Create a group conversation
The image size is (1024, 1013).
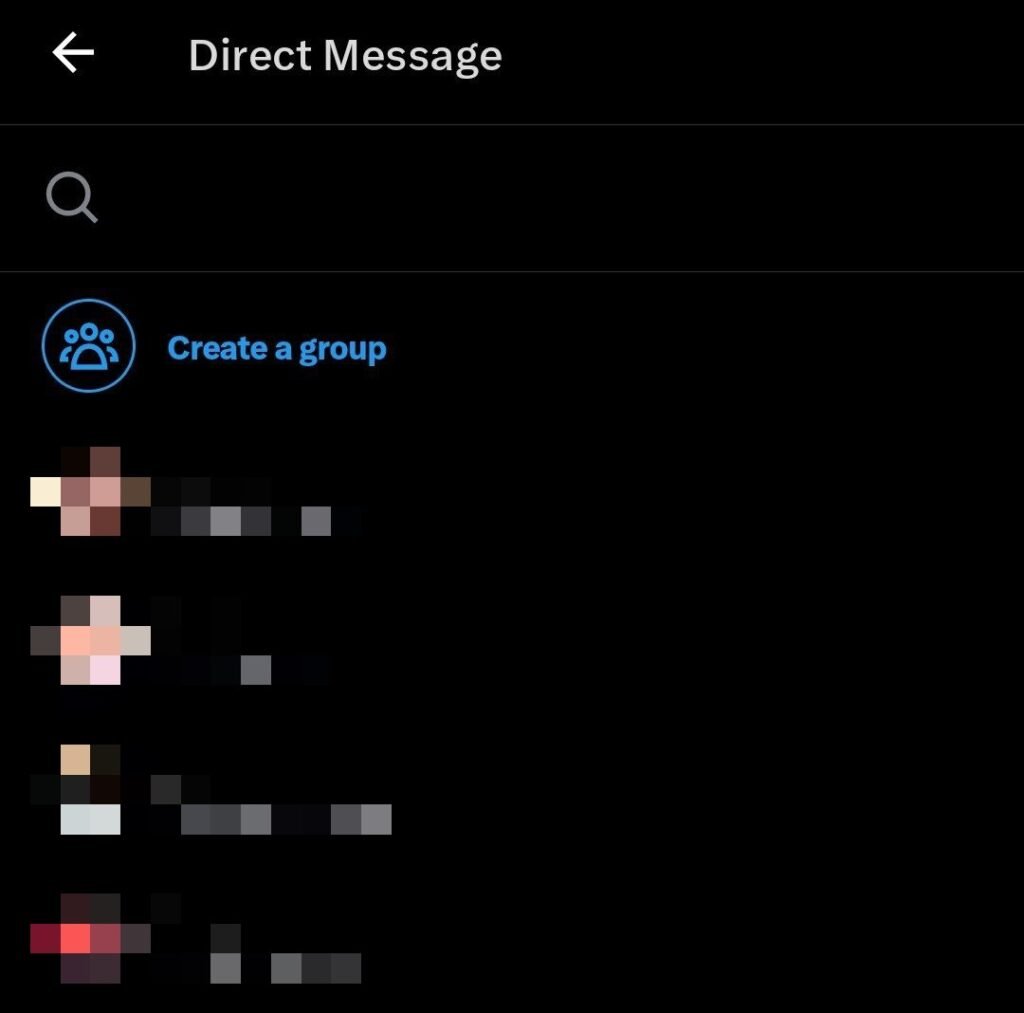click(x=276, y=348)
